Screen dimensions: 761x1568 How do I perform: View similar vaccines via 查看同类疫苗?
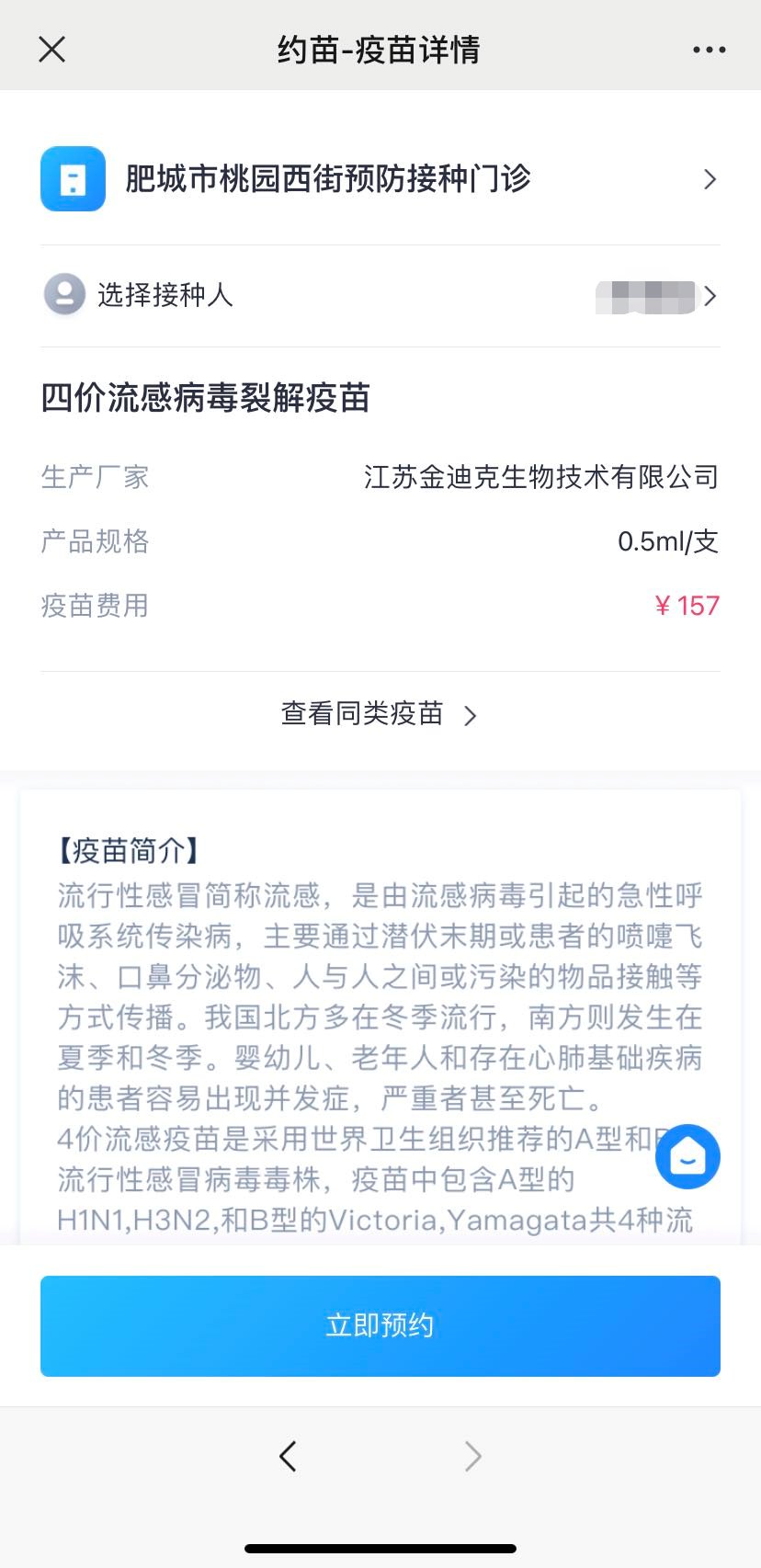tap(380, 714)
